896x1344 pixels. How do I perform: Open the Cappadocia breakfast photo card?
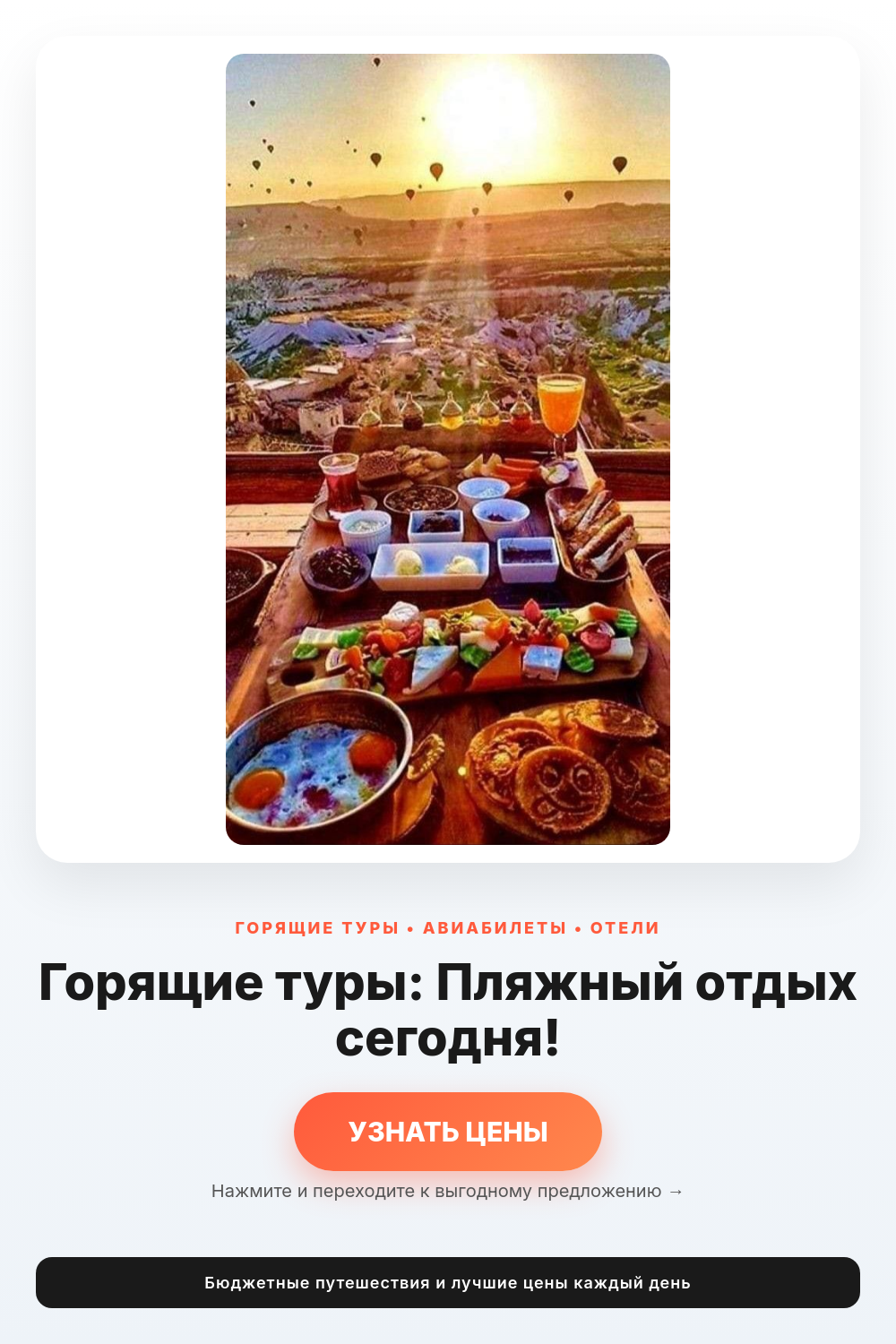[x=448, y=449]
